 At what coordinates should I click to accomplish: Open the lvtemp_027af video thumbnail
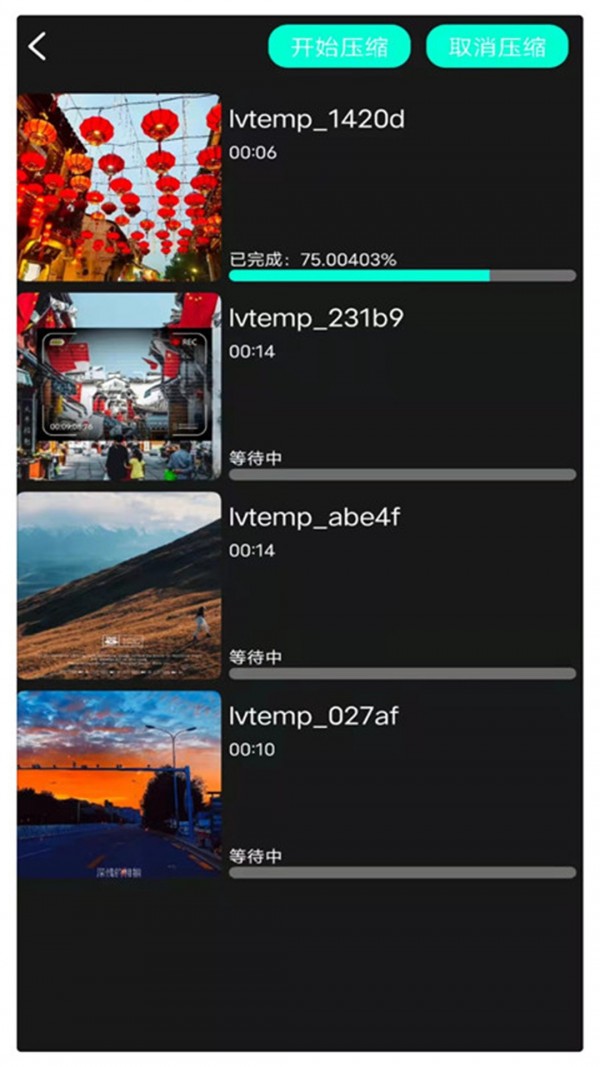(x=119, y=784)
